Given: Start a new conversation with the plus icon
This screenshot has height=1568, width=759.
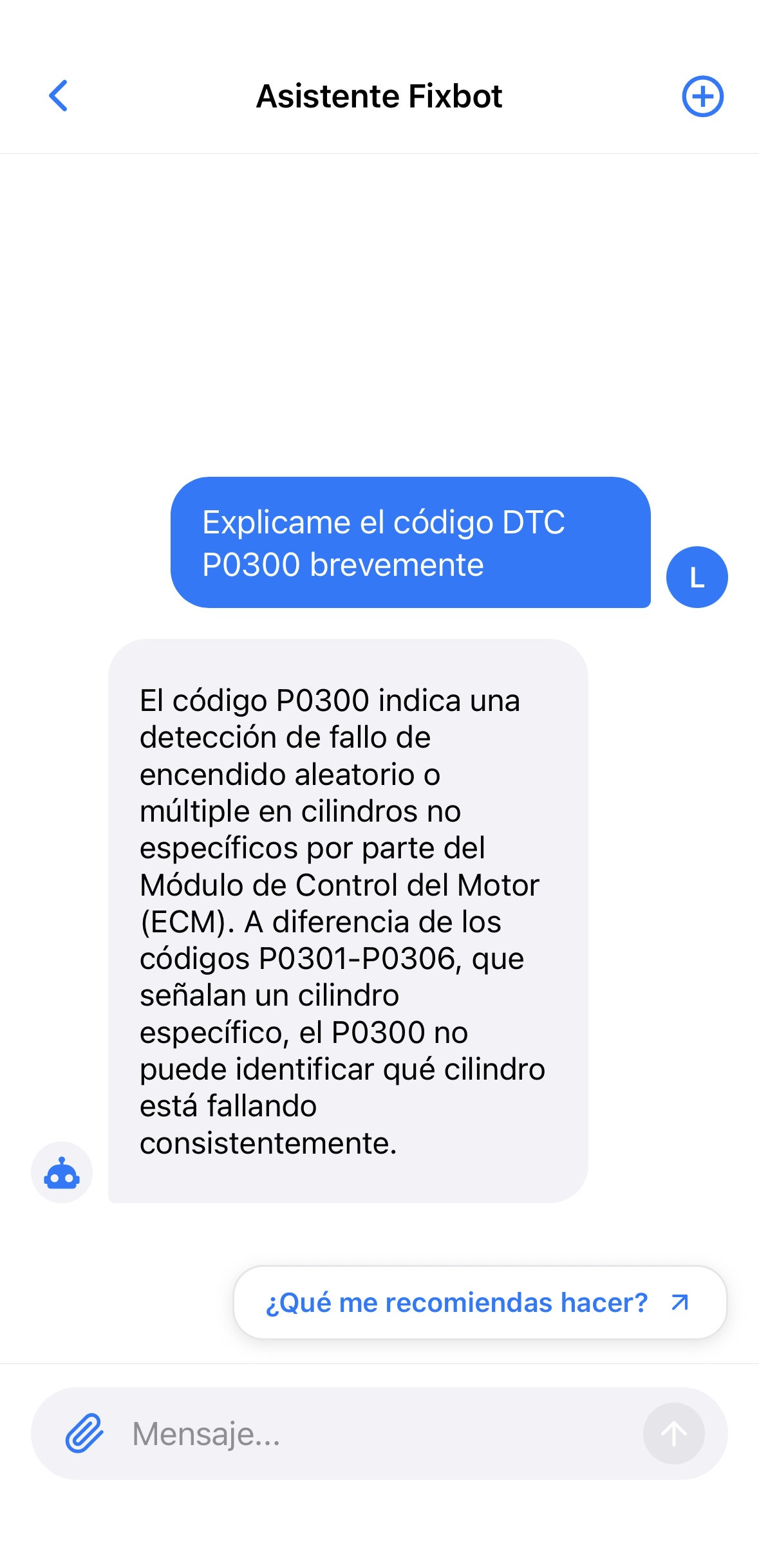Looking at the screenshot, I should [x=703, y=97].
